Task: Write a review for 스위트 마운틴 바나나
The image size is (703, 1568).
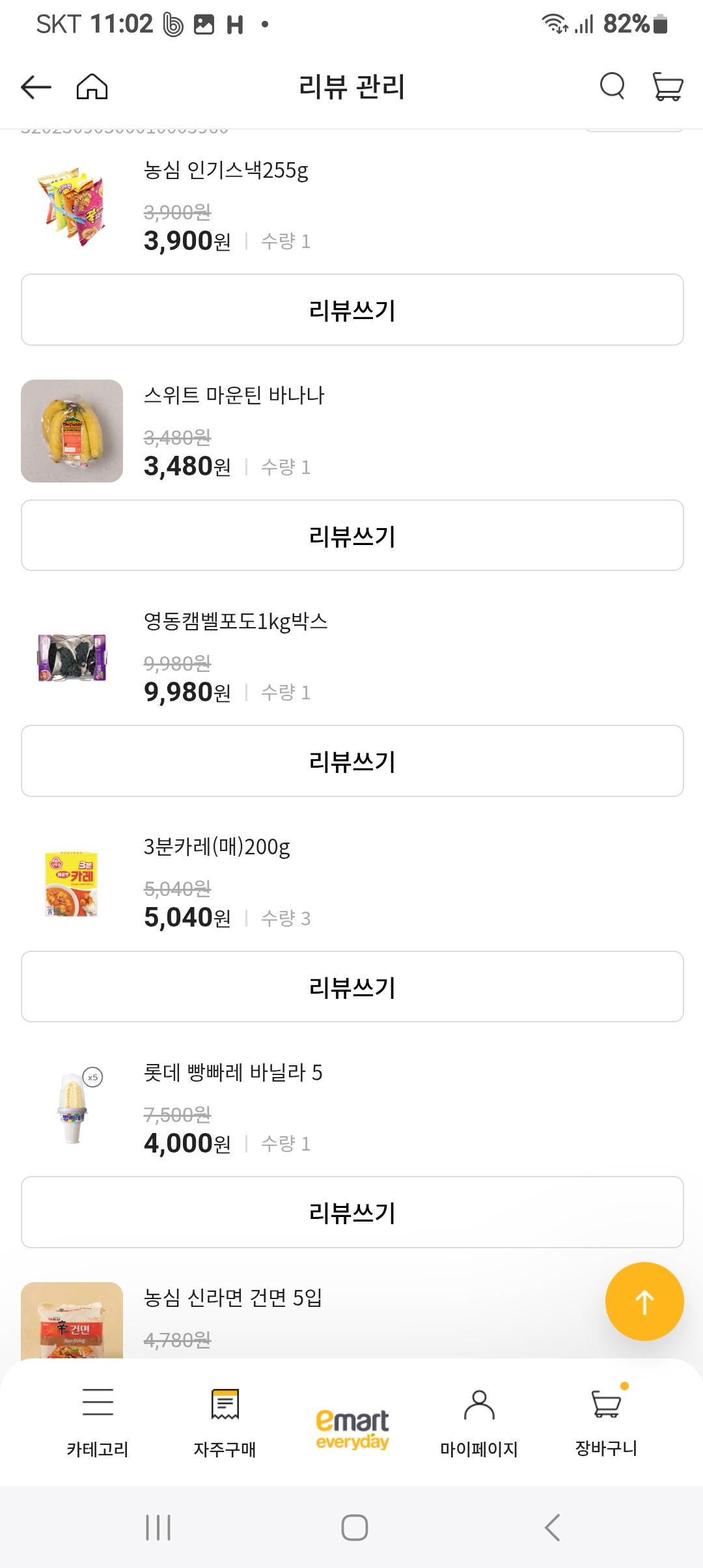Action: point(351,535)
